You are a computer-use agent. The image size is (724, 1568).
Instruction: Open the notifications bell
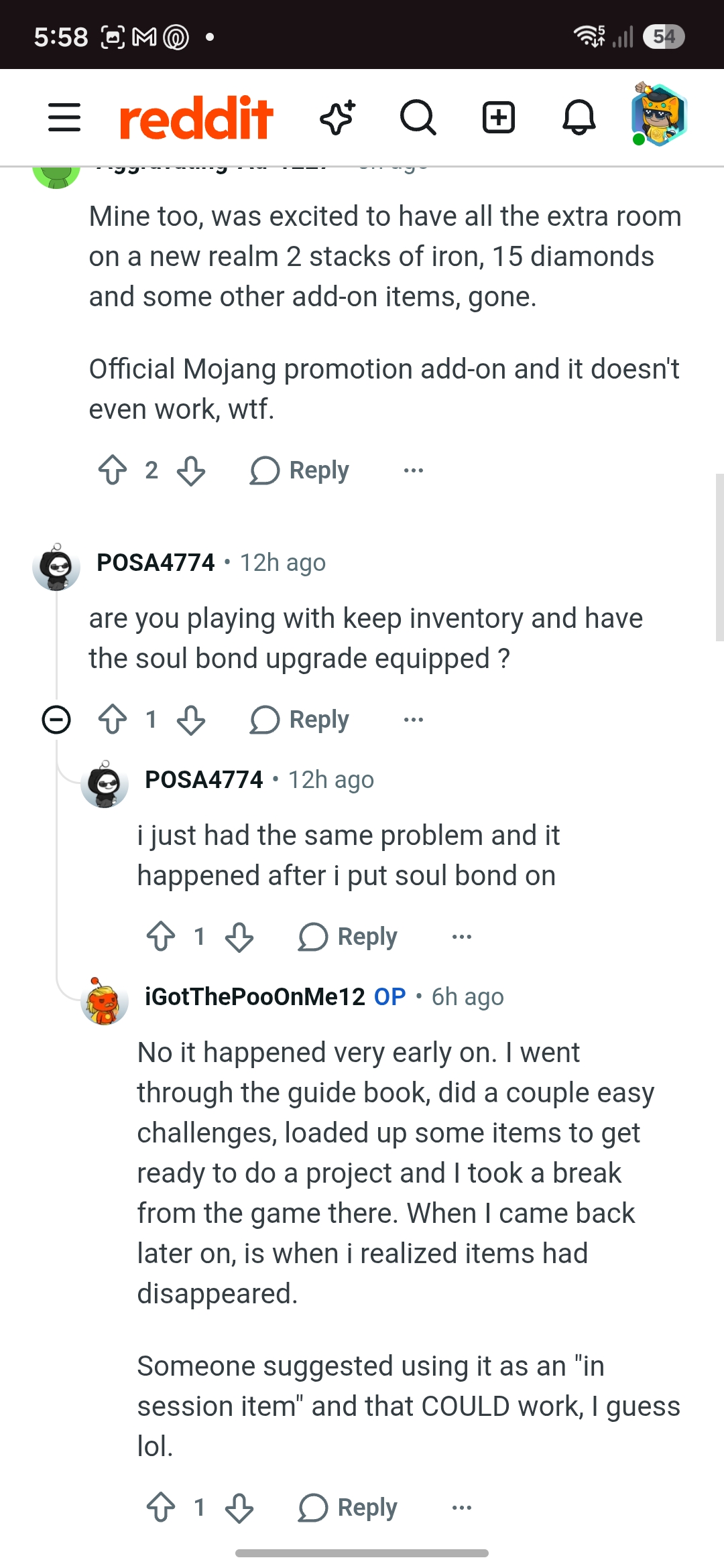click(579, 118)
